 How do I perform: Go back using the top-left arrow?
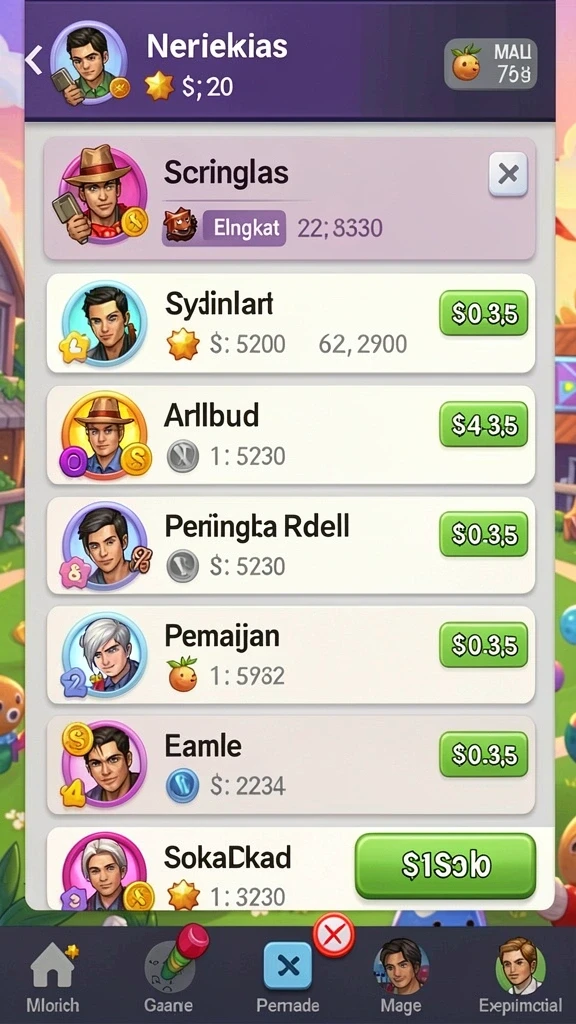point(34,60)
